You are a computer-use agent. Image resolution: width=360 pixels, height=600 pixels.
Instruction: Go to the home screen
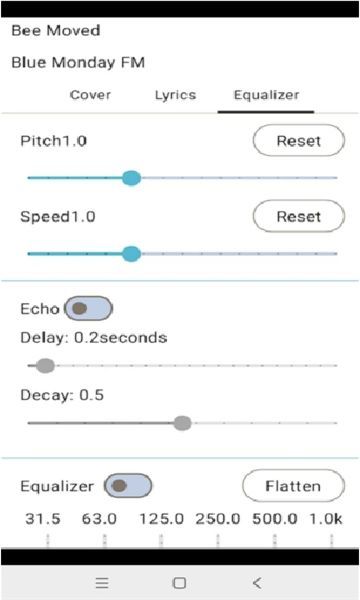(x=179, y=583)
